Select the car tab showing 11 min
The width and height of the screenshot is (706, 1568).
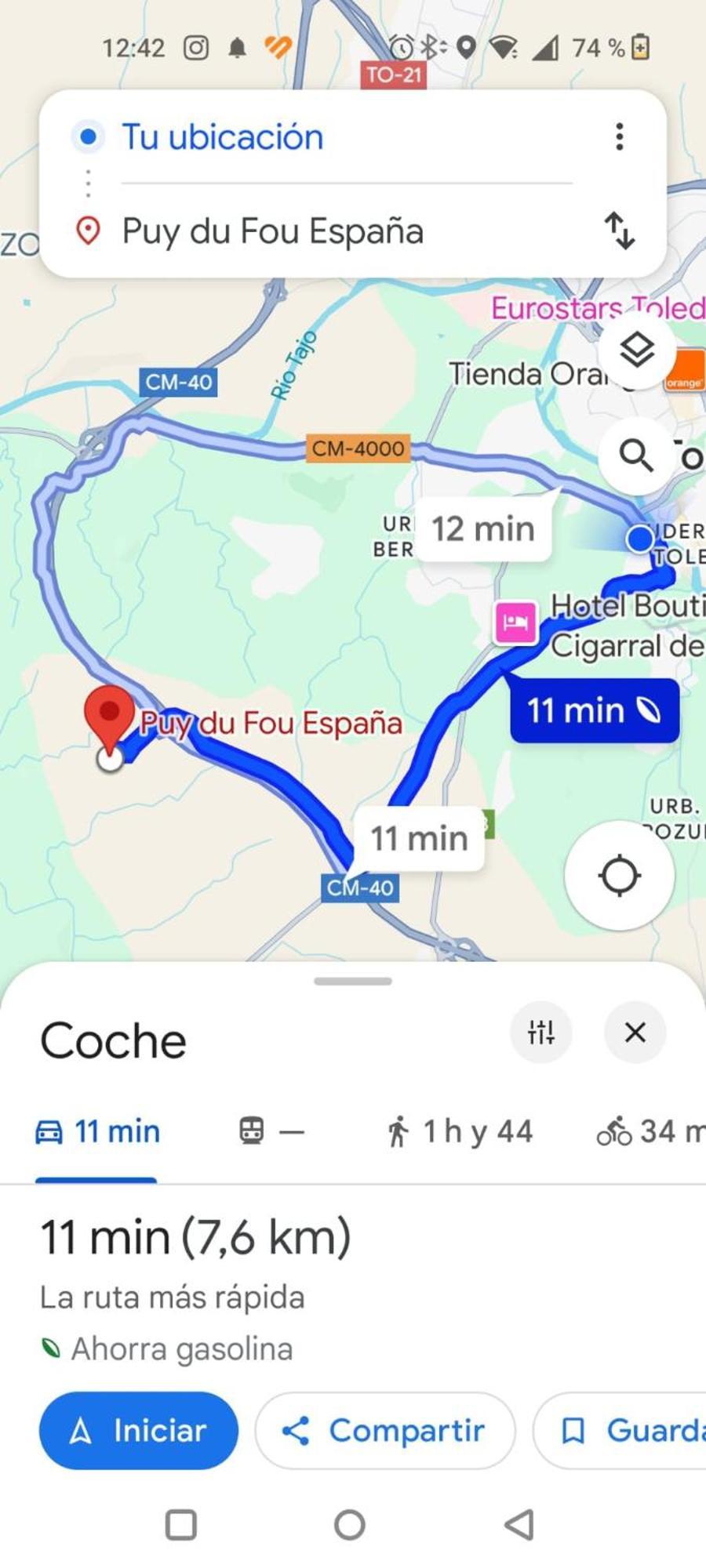98,1131
